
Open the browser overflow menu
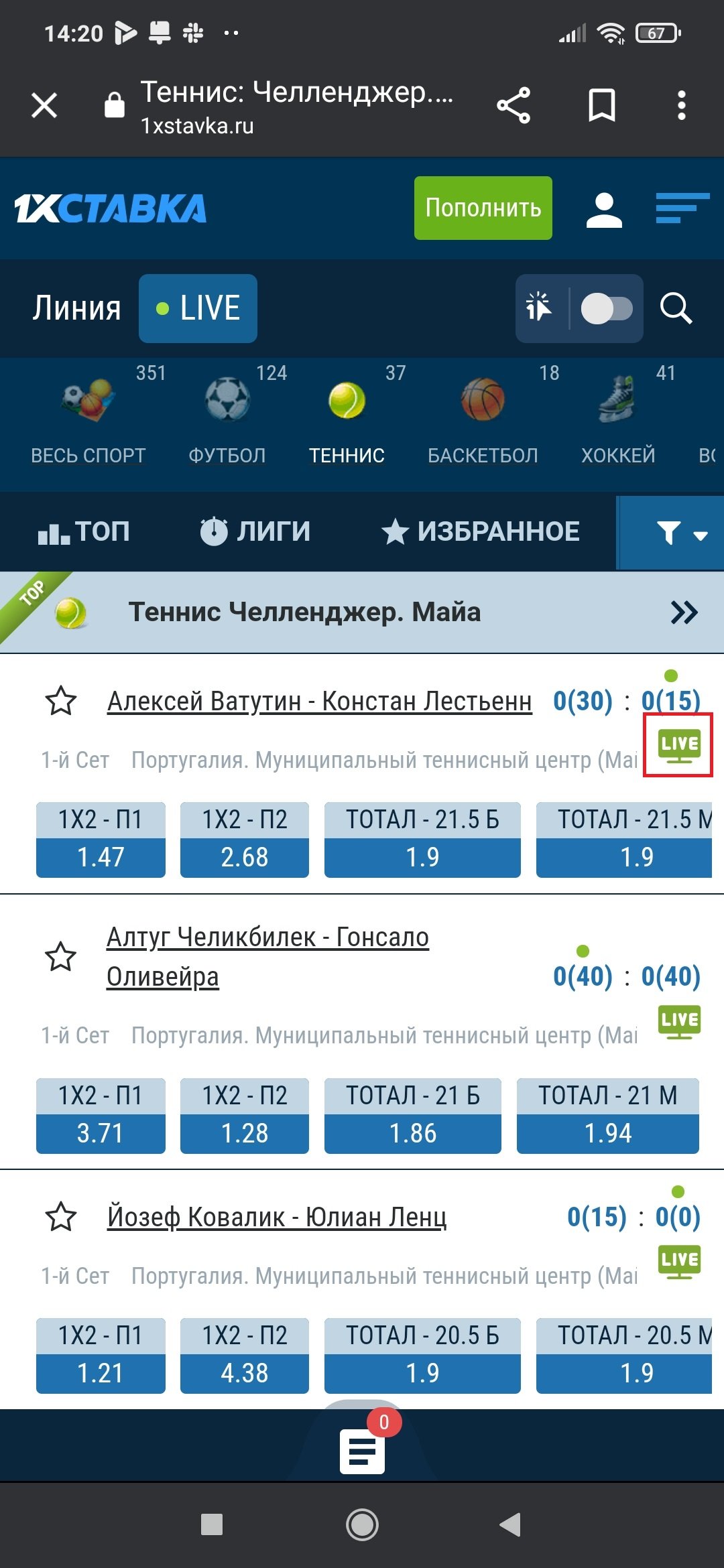[681, 106]
